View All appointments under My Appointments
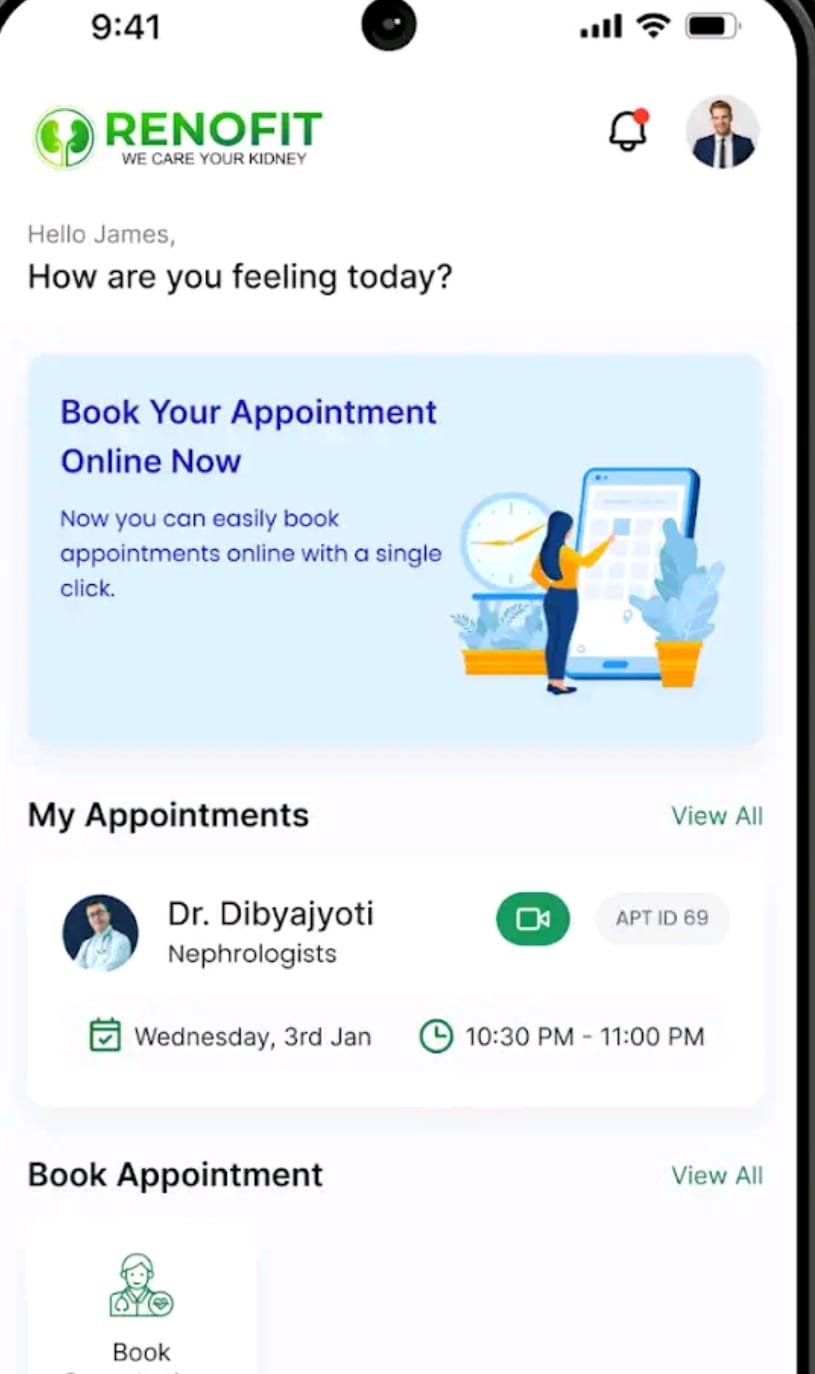The width and height of the screenshot is (815, 1374). pyautogui.click(x=717, y=816)
